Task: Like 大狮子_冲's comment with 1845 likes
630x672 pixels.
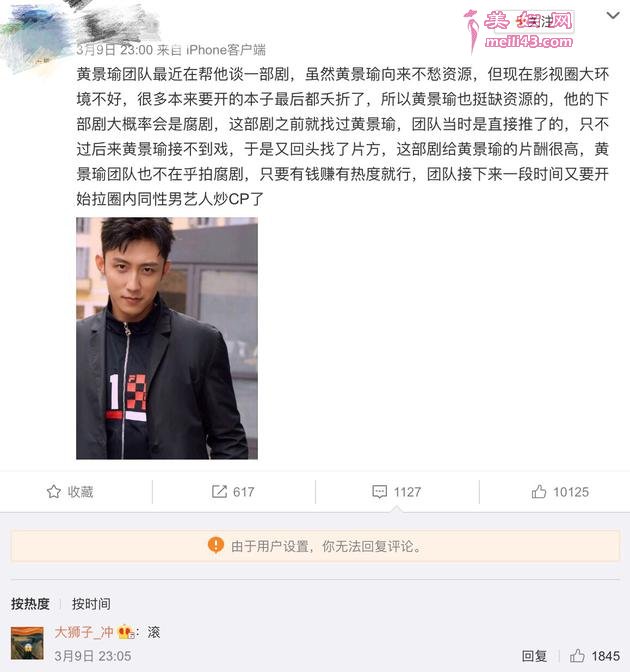Action: coord(596,657)
